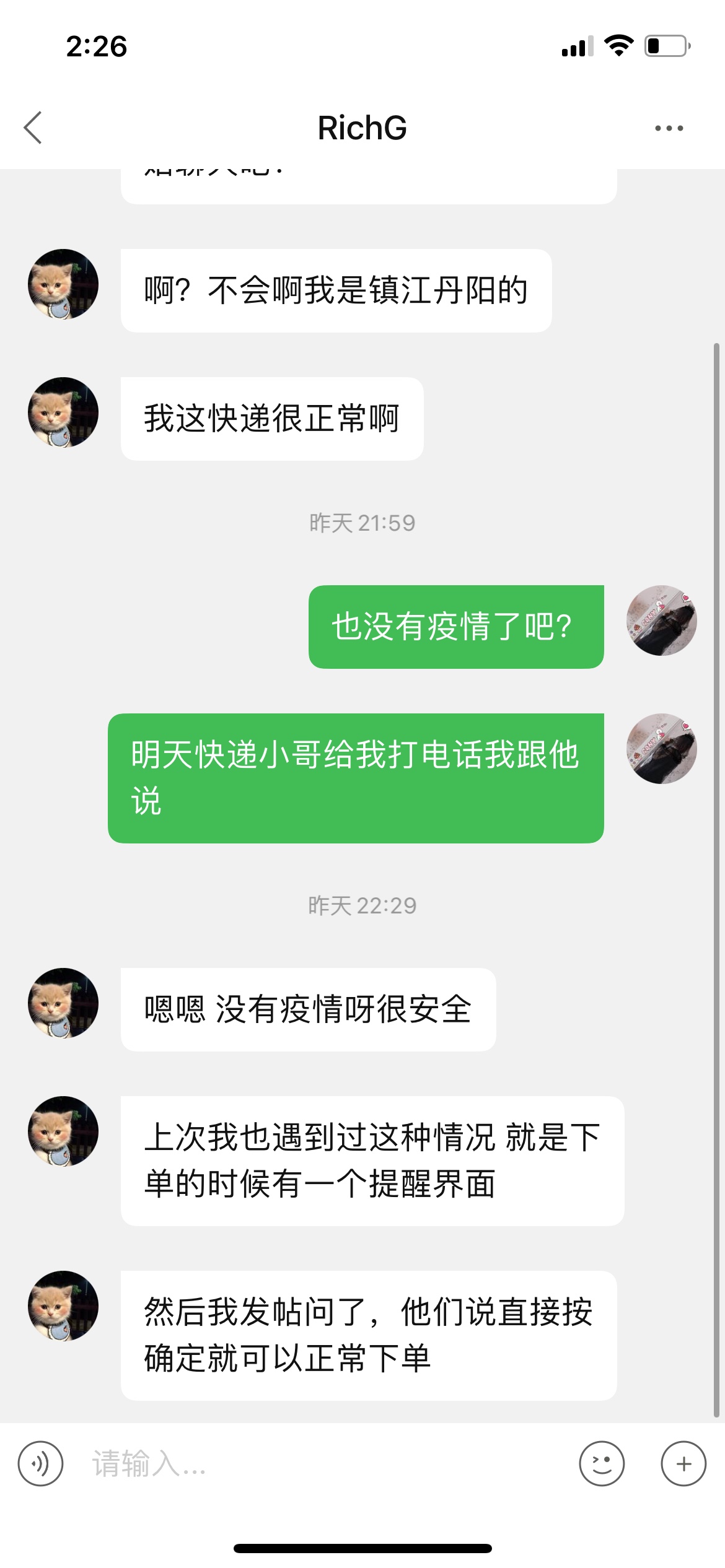Screen dimensions: 725x1568
Task: Go back from the RichG chat
Action: [x=33, y=128]
